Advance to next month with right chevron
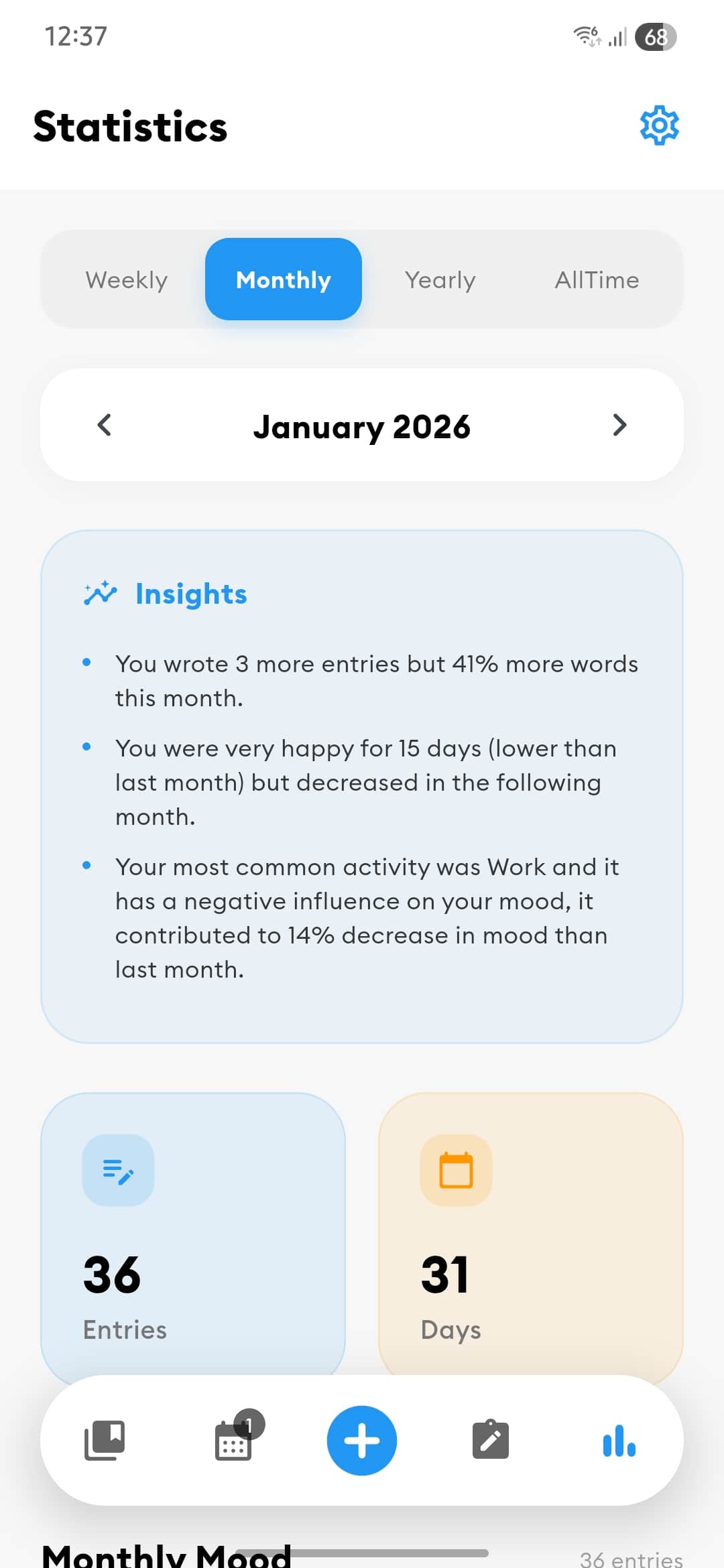 pyautogui.click(x=619, y=425)
